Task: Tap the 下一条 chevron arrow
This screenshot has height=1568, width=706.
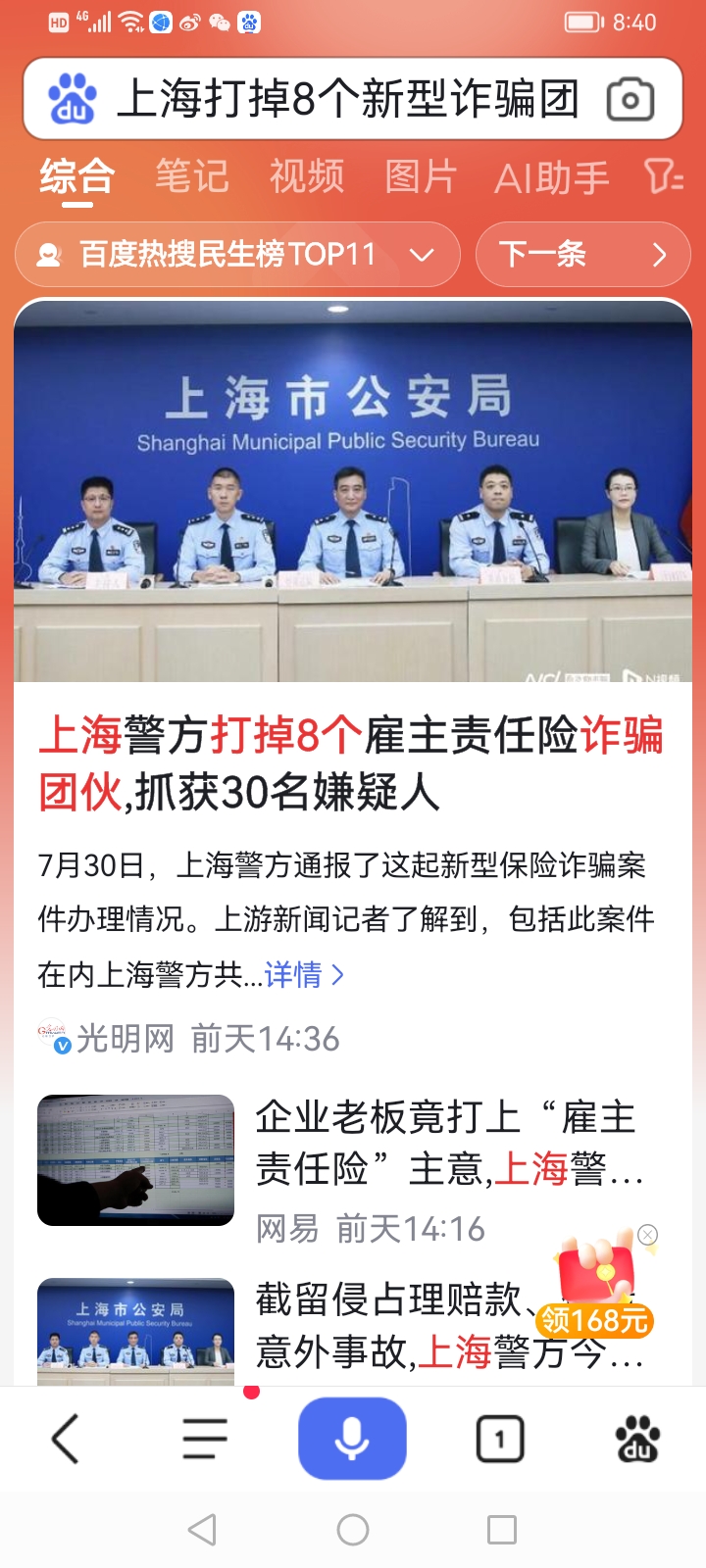Action: [x=659, y=254]
